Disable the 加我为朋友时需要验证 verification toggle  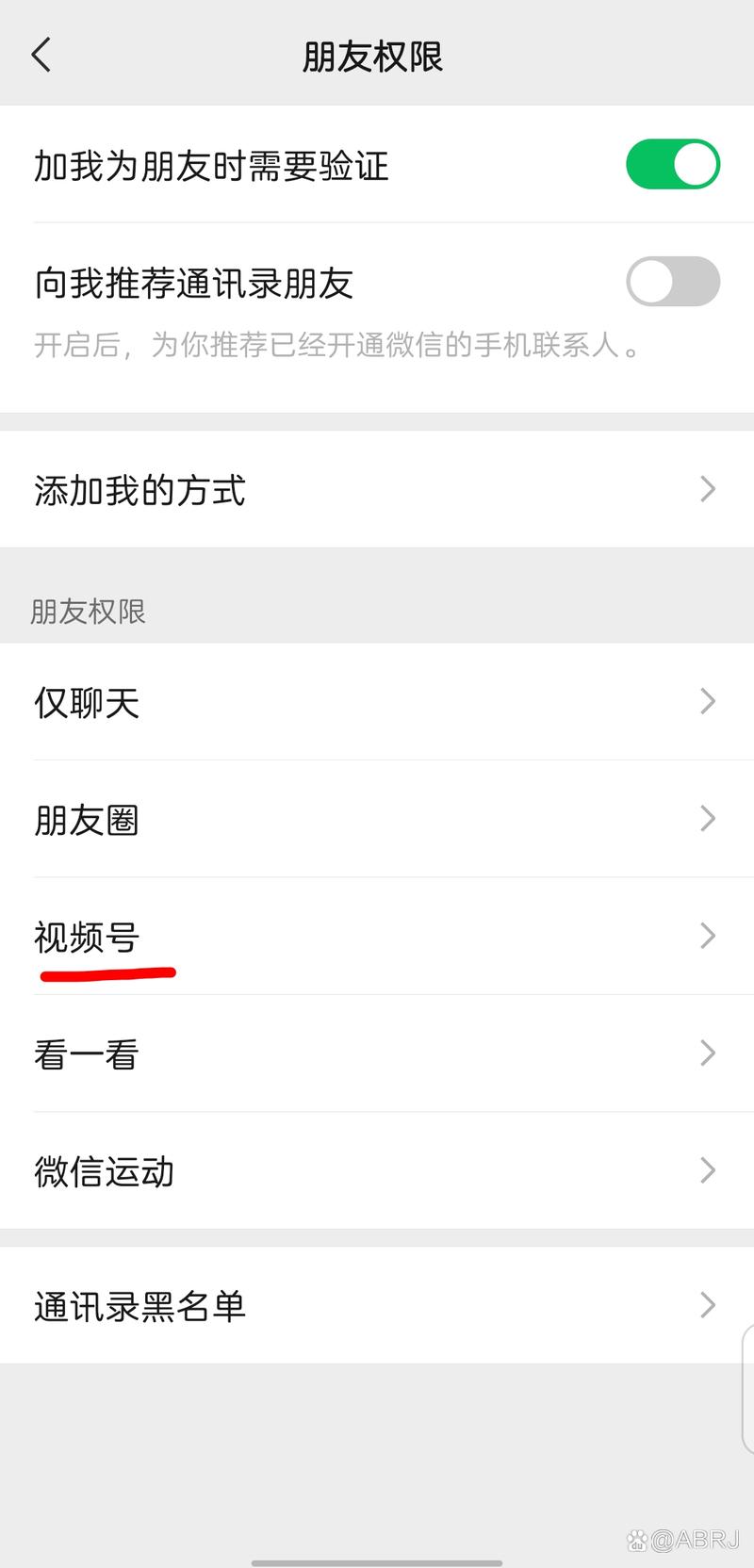672,164
